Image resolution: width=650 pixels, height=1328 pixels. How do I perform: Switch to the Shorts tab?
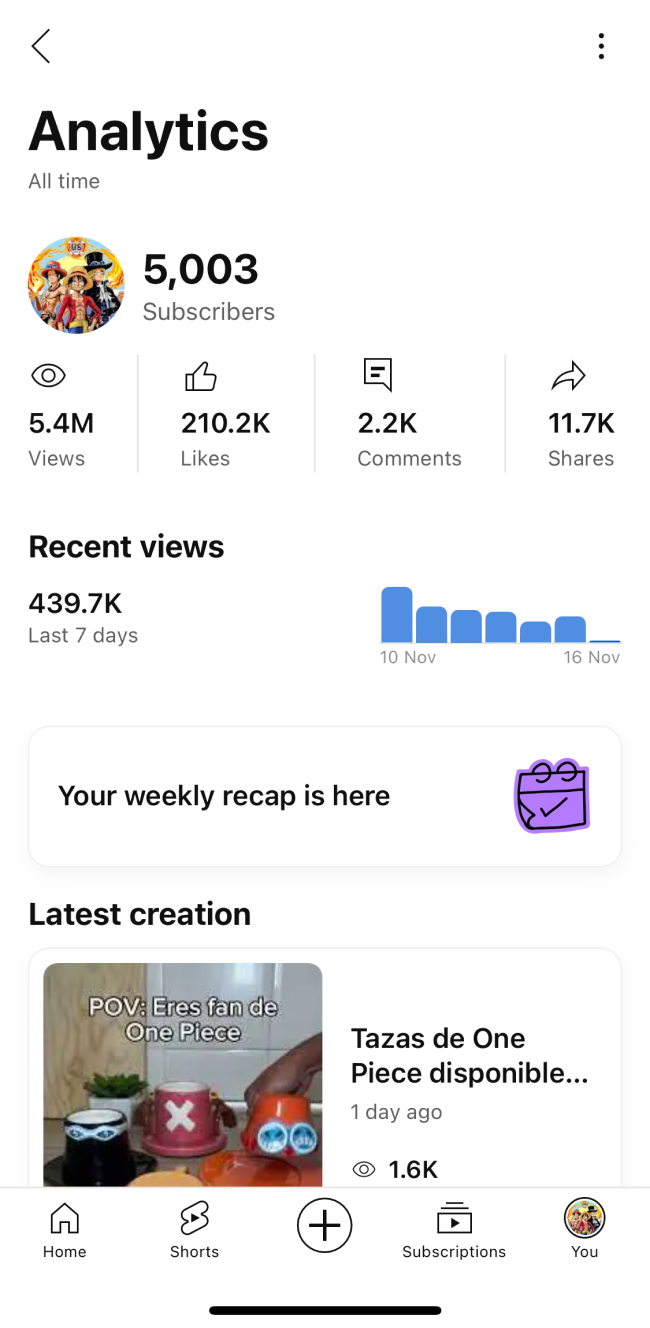pyautogui.click(x=194, y=1230)
